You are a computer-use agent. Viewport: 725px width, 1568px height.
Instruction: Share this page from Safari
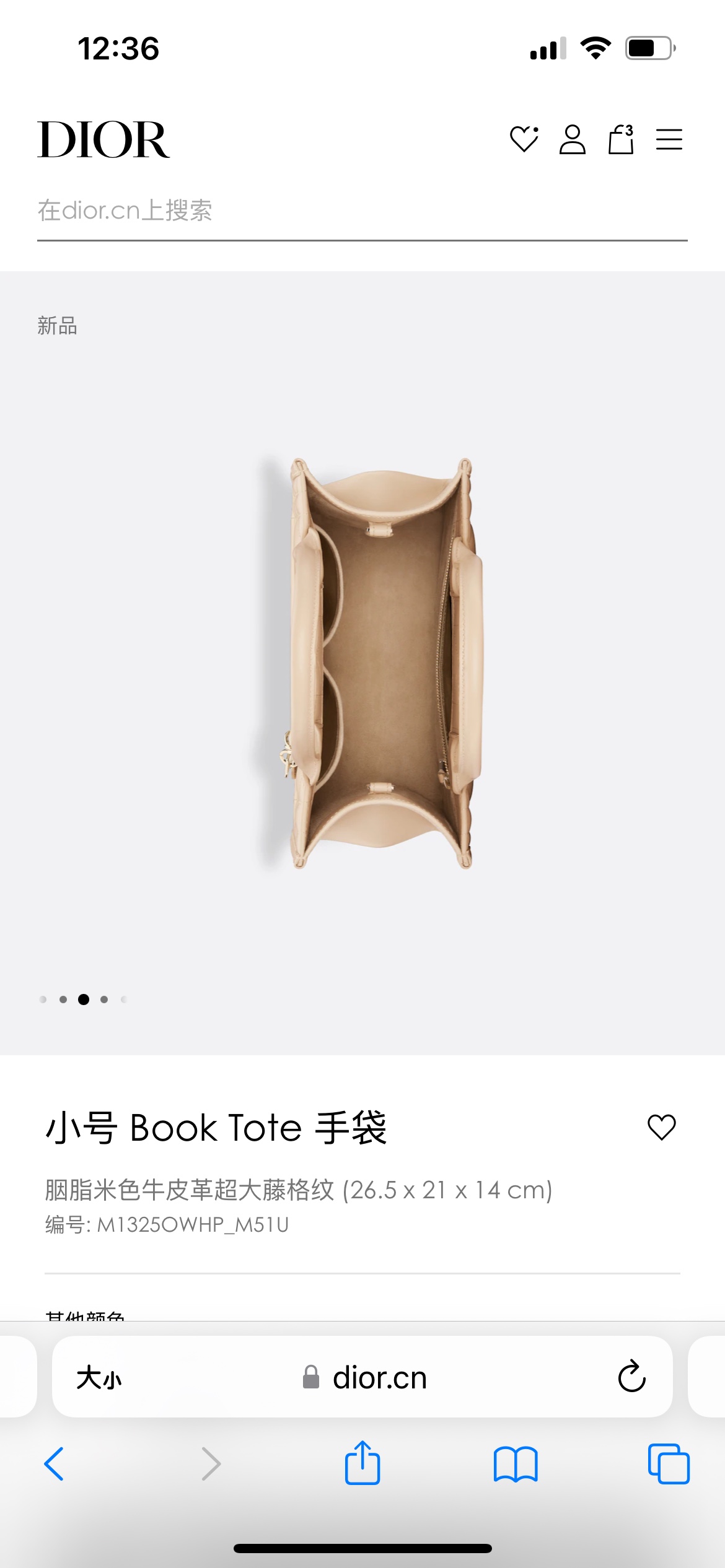[x=362, y=1464]
